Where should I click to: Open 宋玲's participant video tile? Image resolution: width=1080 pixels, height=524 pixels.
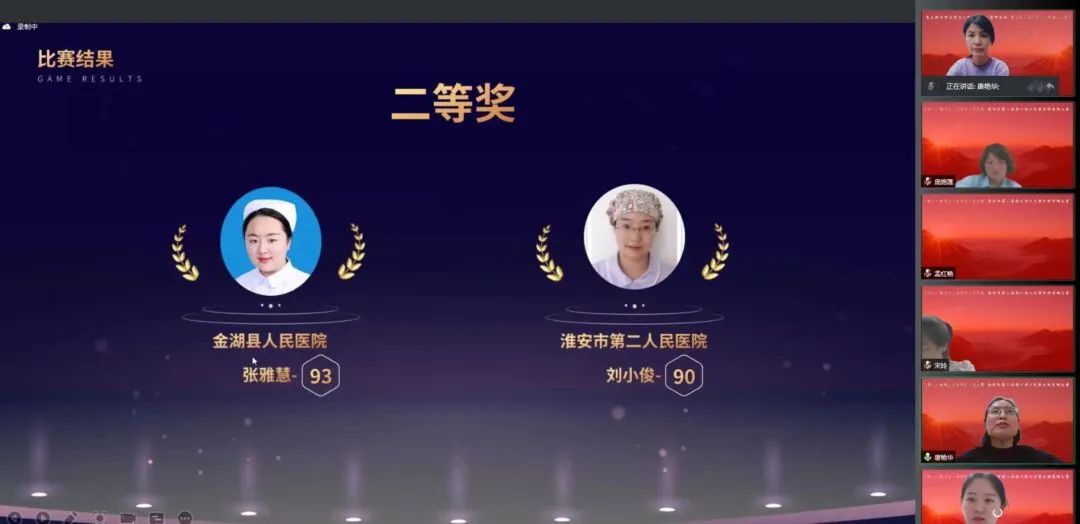click(996, 328)
